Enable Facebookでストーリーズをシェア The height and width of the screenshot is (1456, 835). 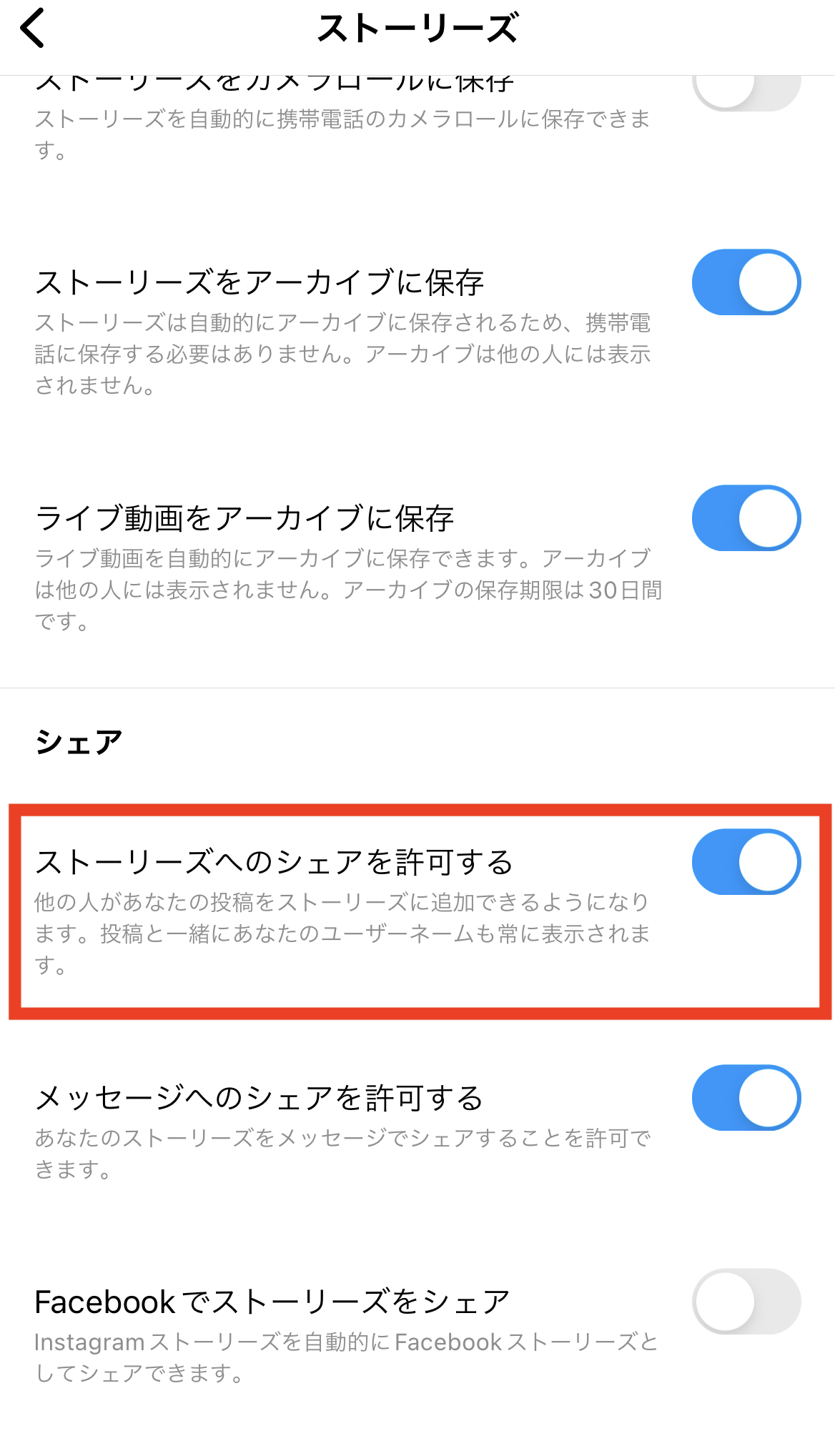746,1302
